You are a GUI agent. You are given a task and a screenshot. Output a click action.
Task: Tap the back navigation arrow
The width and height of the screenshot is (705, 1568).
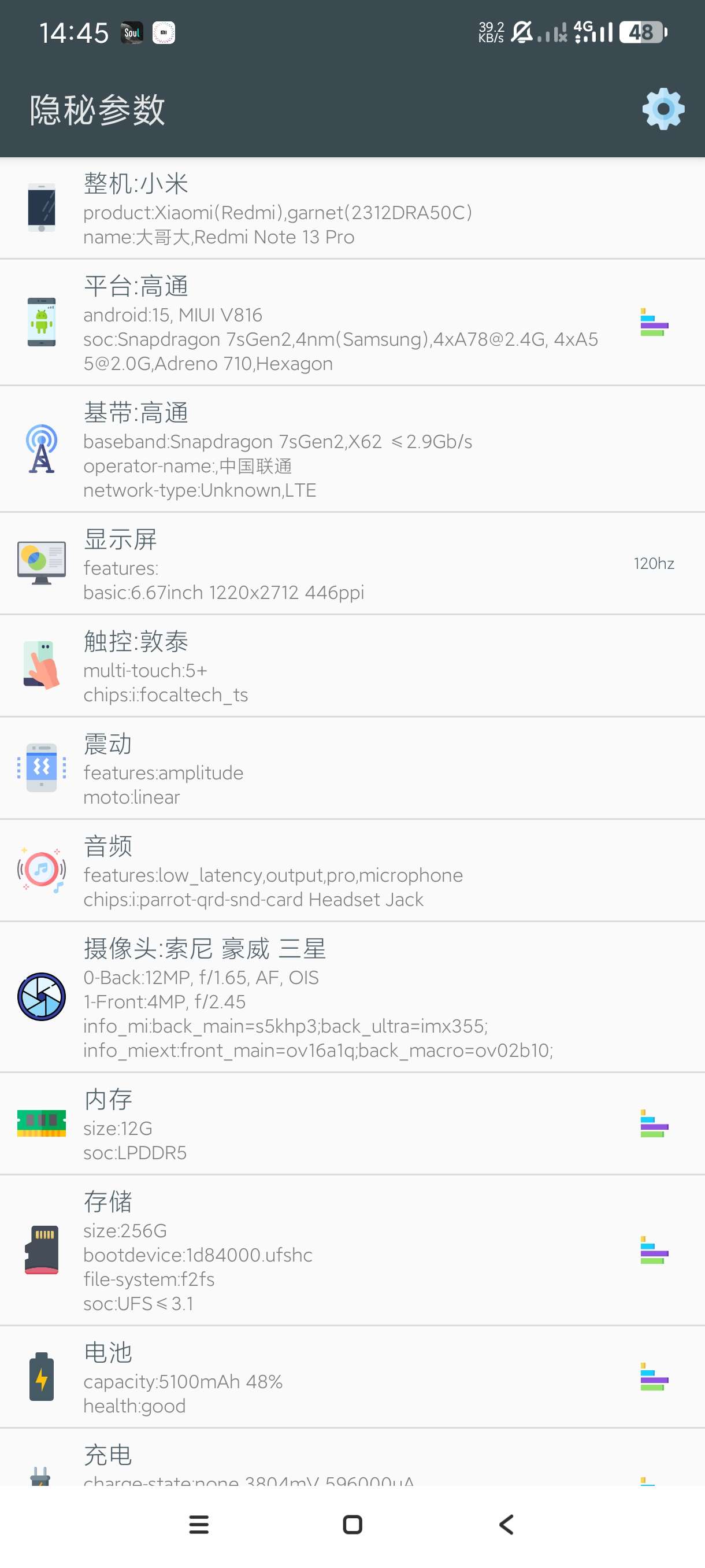[507, 1525]
